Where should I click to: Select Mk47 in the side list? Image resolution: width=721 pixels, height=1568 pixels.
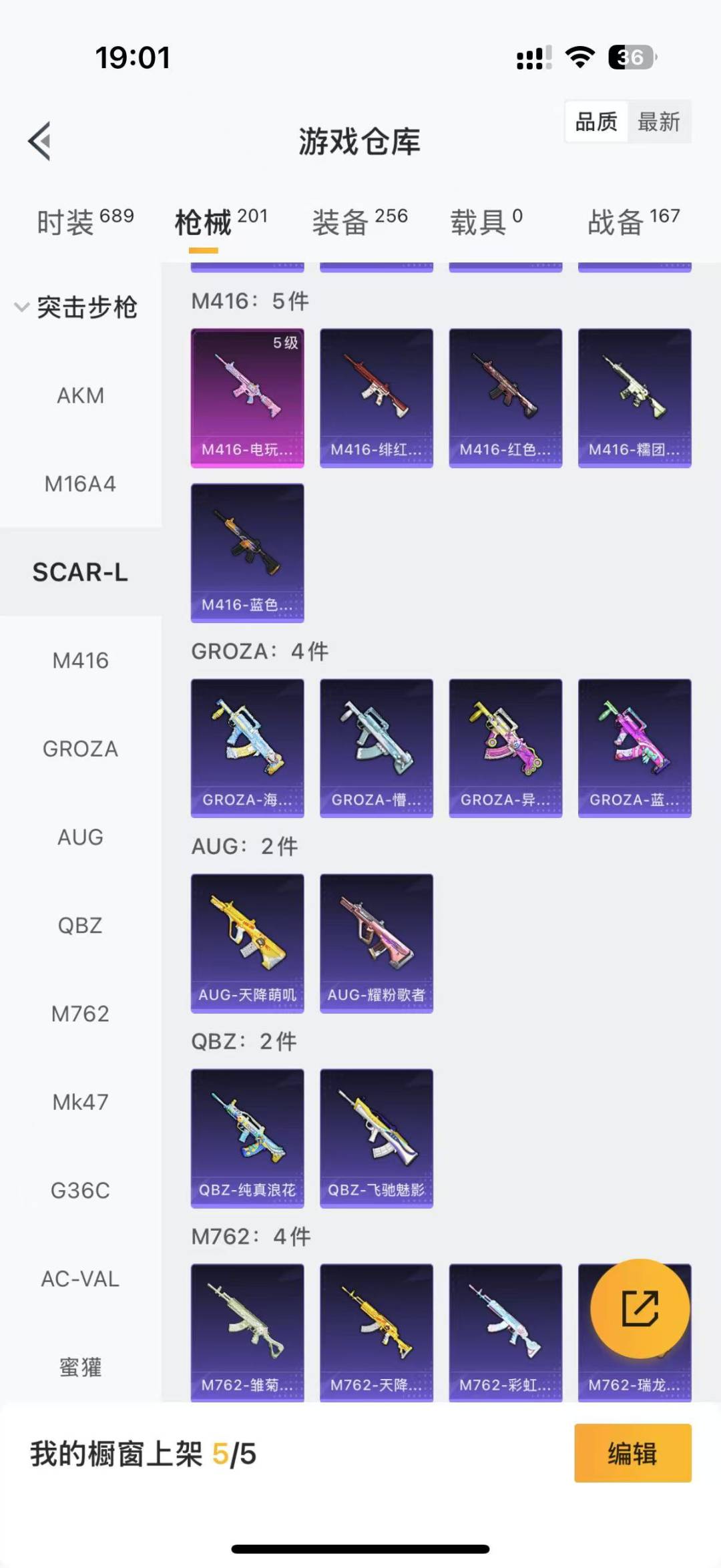[x=80, y=1102]
